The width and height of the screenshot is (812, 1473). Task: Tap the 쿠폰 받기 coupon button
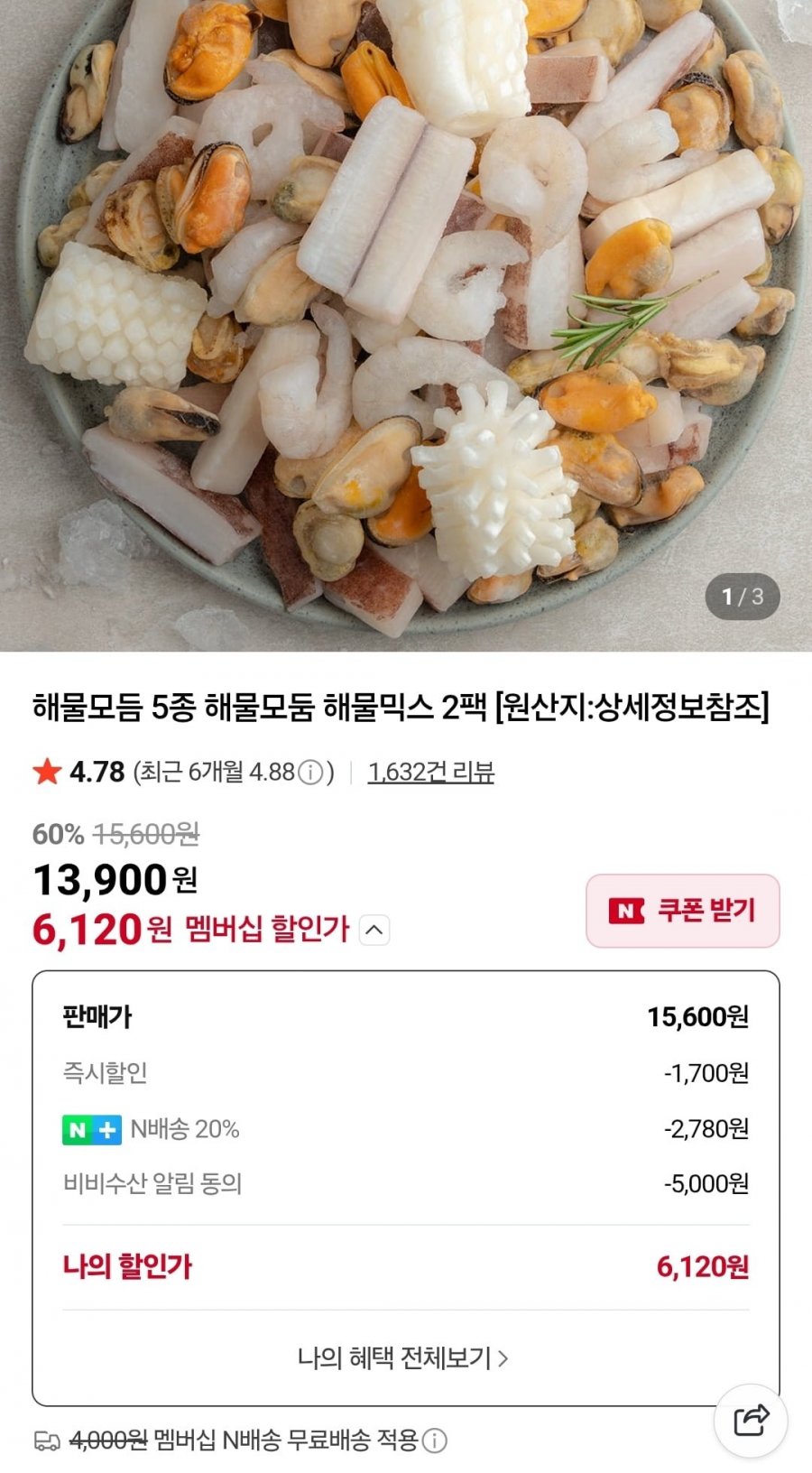tap(683, 911)
